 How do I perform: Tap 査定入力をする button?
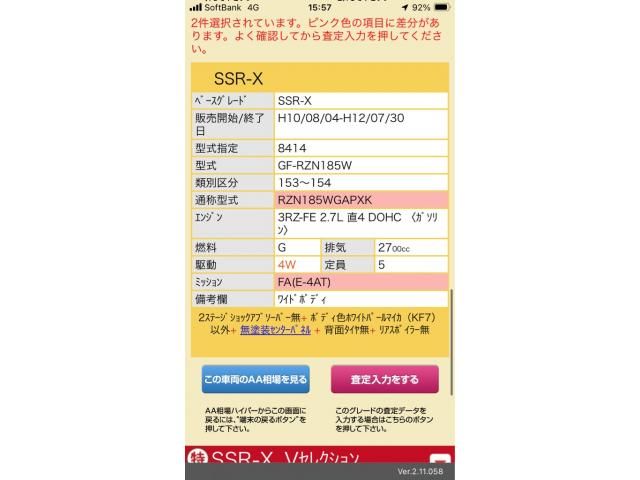click(384, 379)
